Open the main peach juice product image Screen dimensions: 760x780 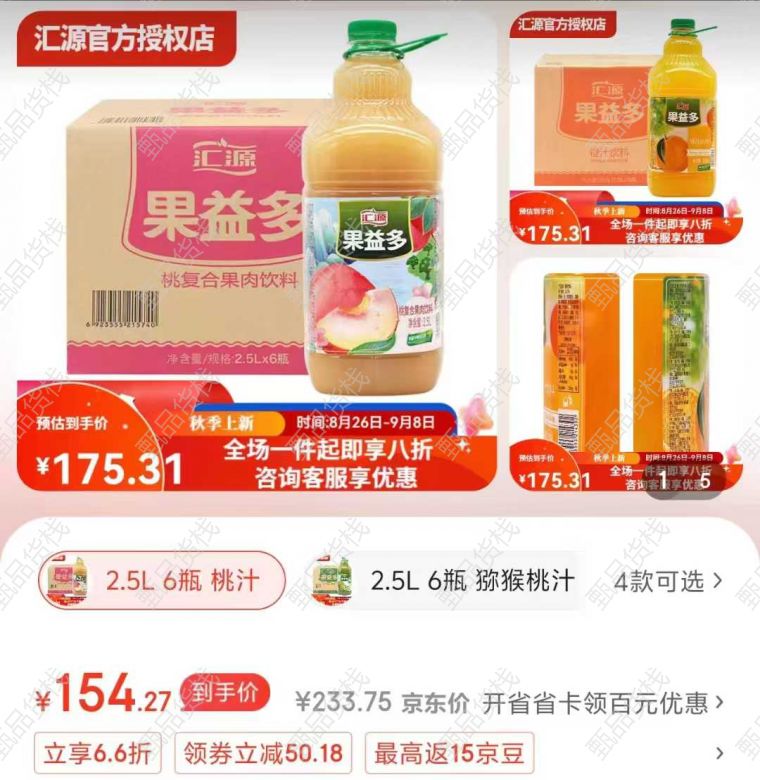255,250
